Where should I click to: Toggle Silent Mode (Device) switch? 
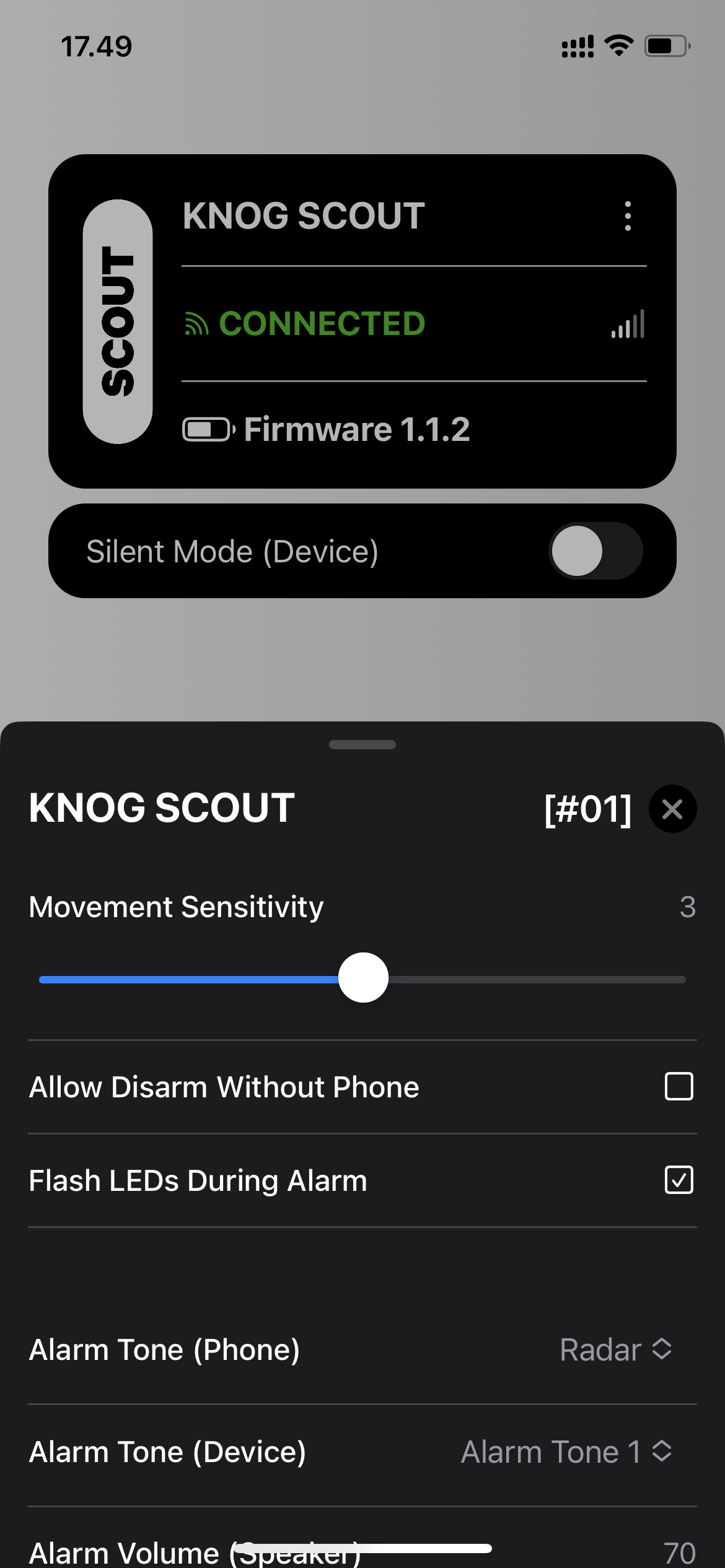(x=595, y=551)
